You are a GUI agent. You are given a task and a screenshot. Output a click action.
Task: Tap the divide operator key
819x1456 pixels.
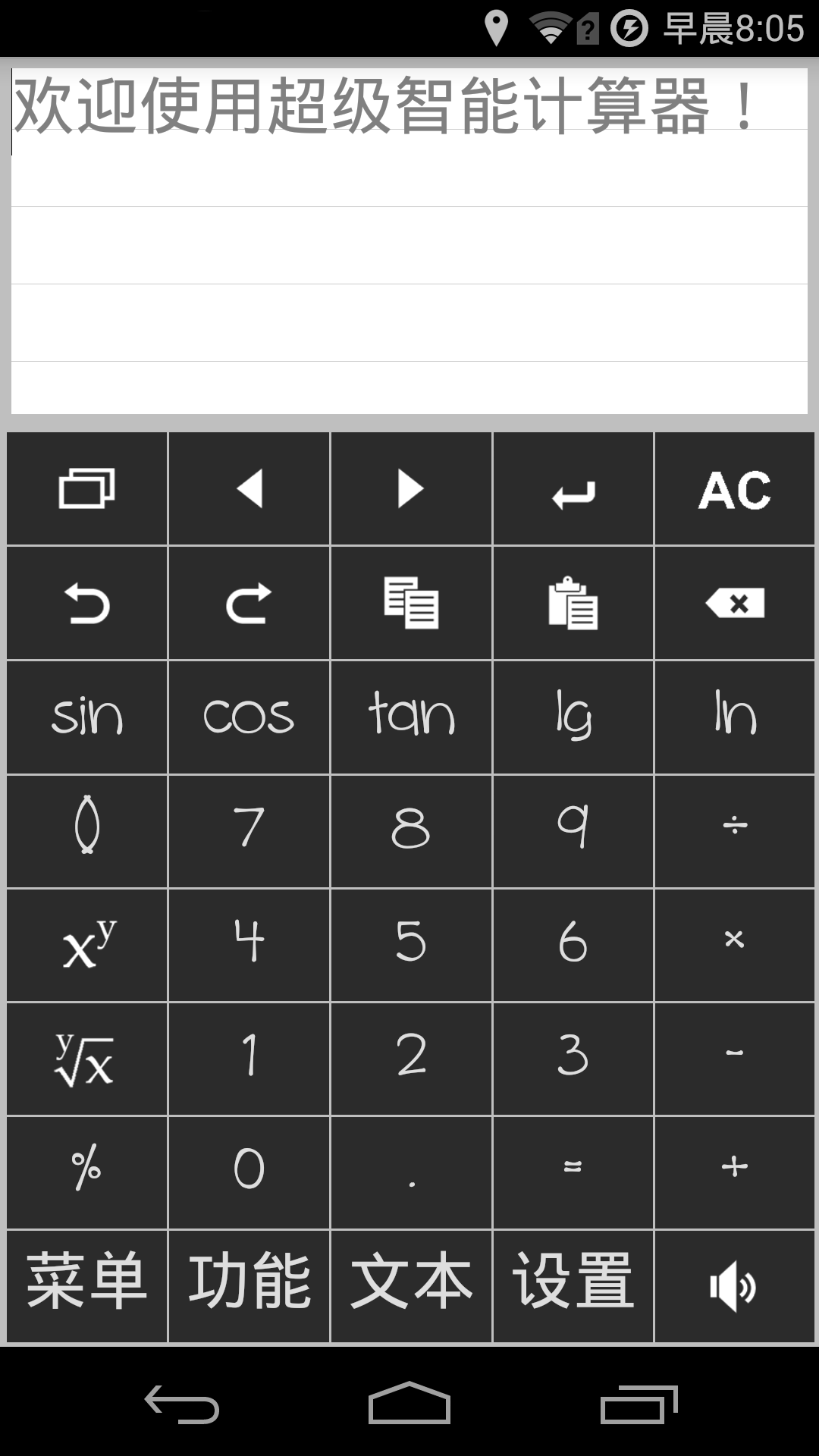tap(734, 831)
